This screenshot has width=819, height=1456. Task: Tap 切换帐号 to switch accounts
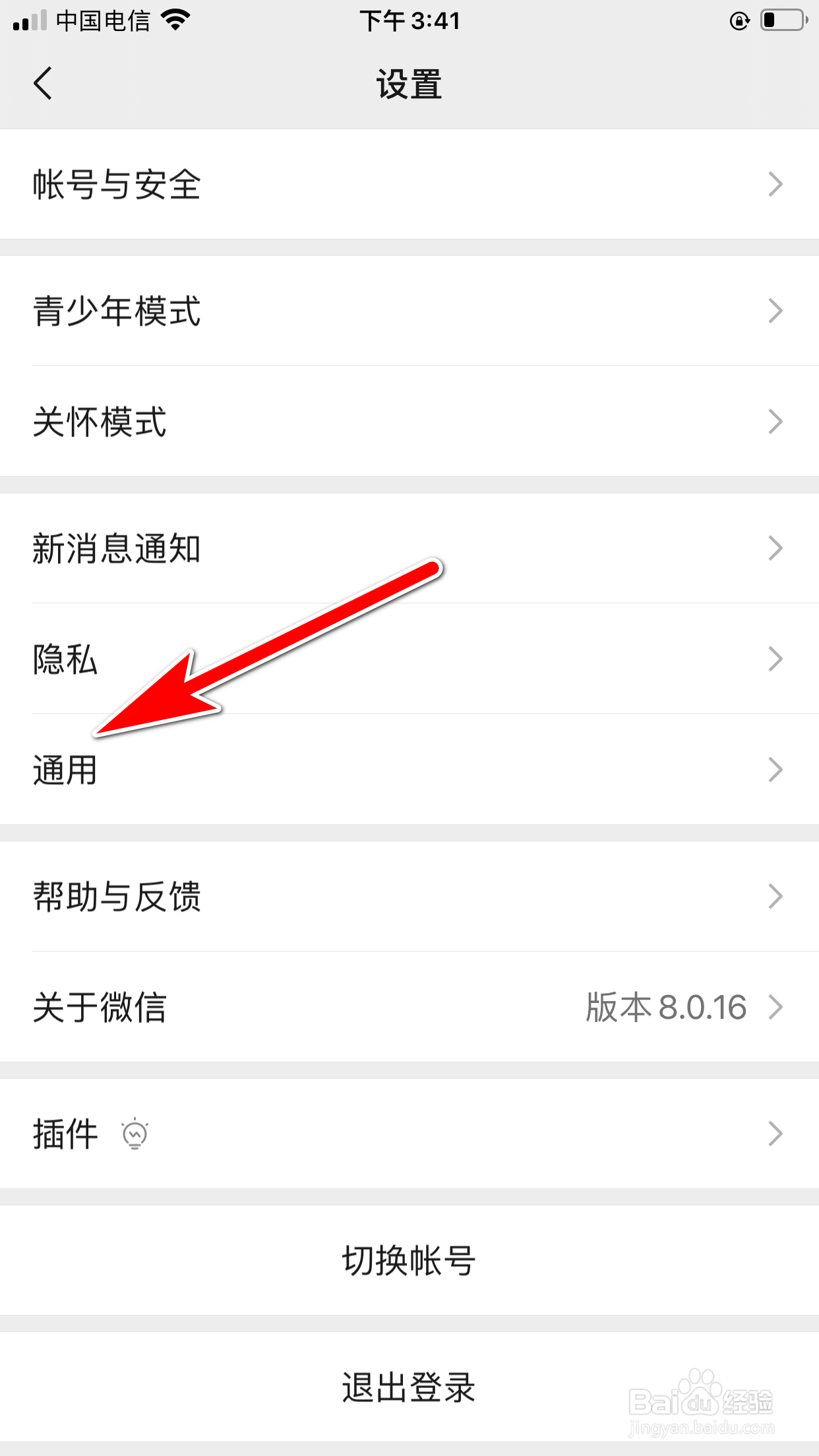(x=409, y=1260)
